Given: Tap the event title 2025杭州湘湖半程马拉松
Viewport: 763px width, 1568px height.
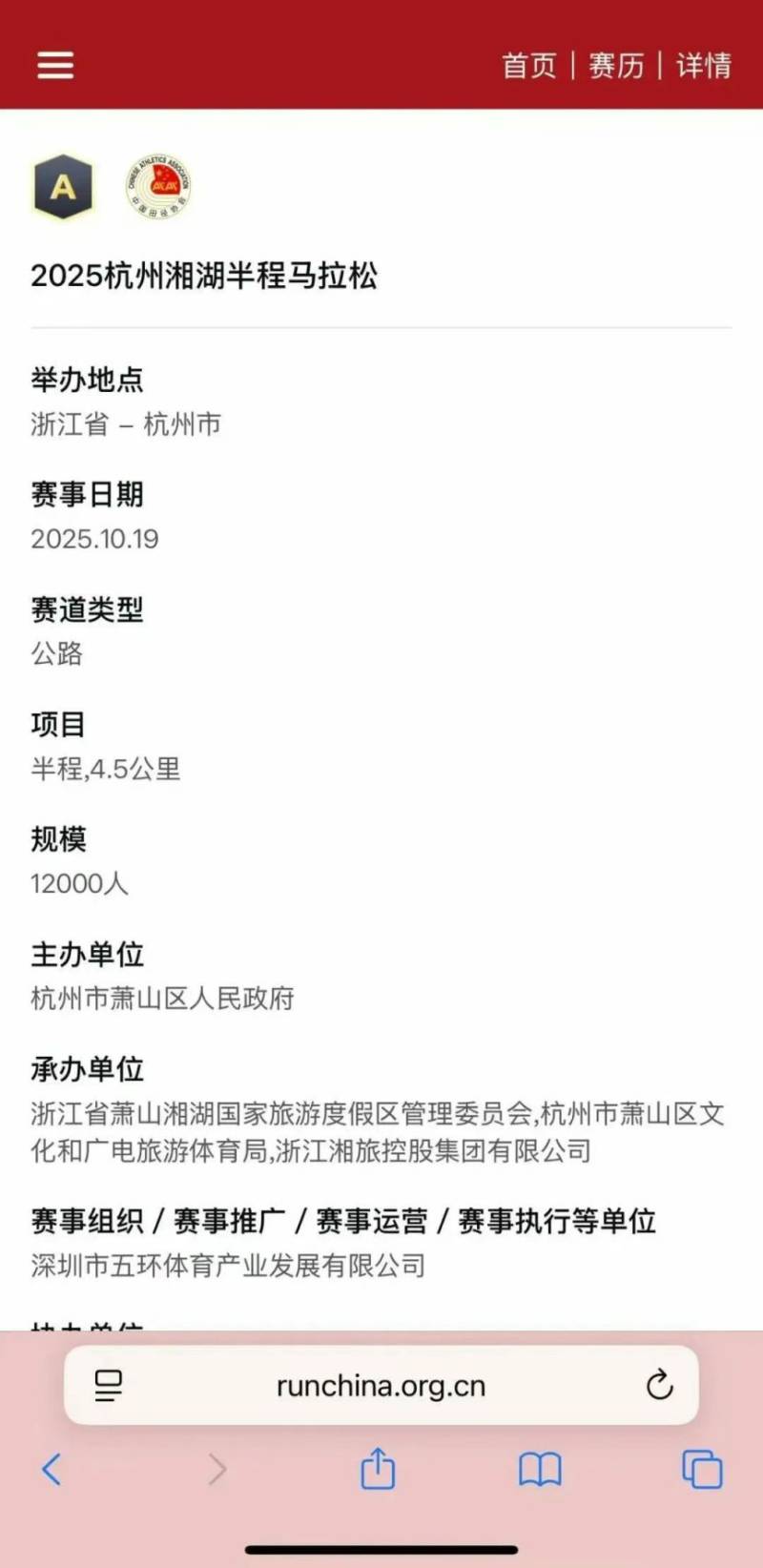Looking at the screenshot, I should tap(204, 277).
